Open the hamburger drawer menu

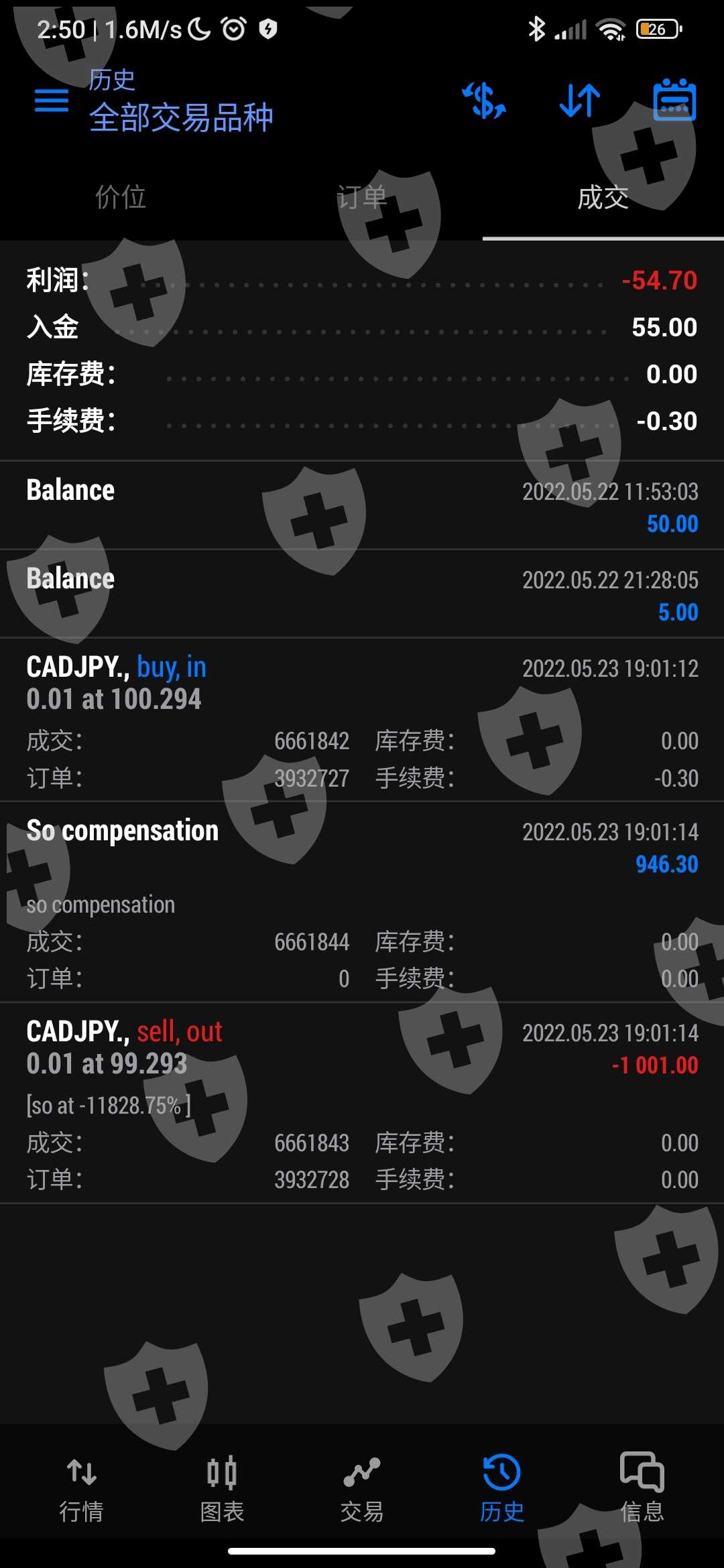tap(52, 101)
